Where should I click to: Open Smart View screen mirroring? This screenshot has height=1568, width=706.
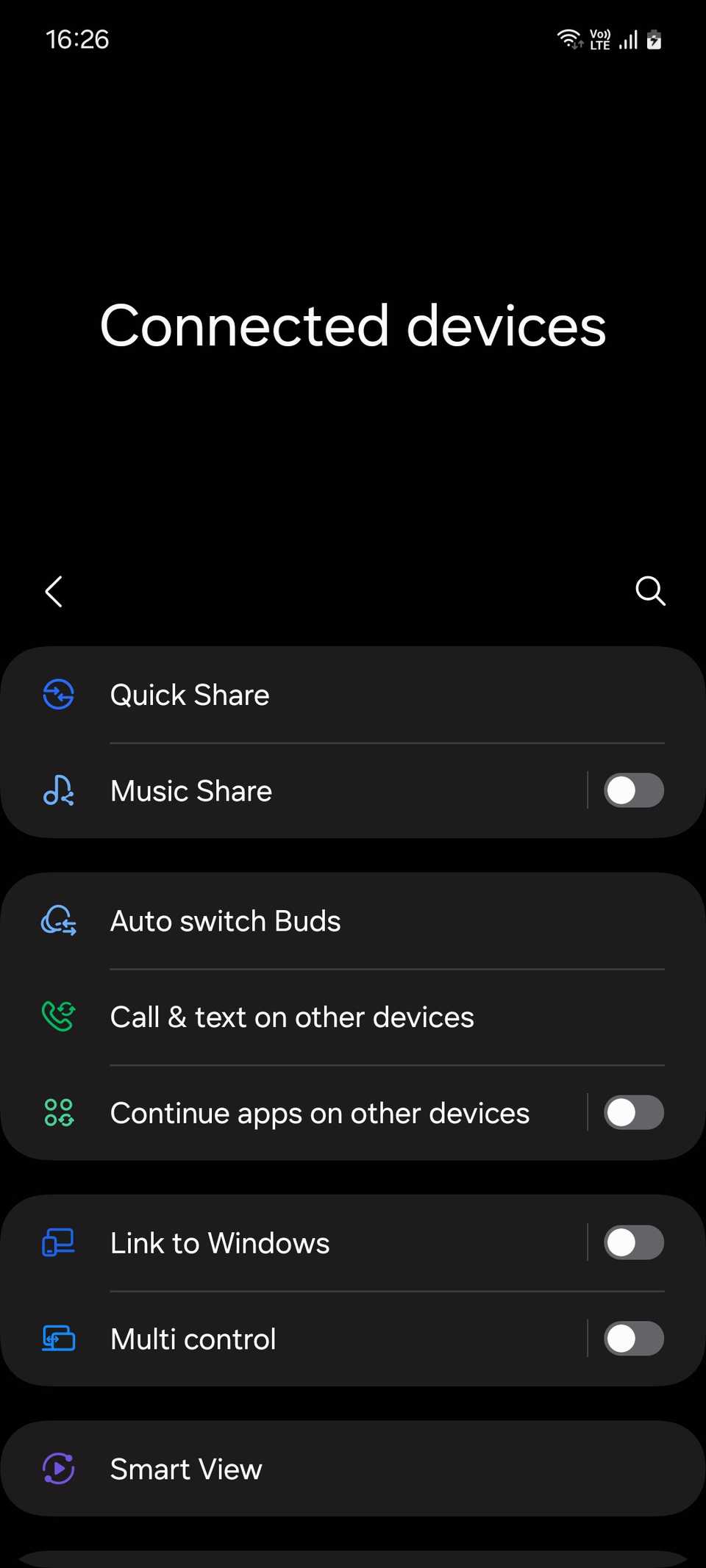[294, 1468]
